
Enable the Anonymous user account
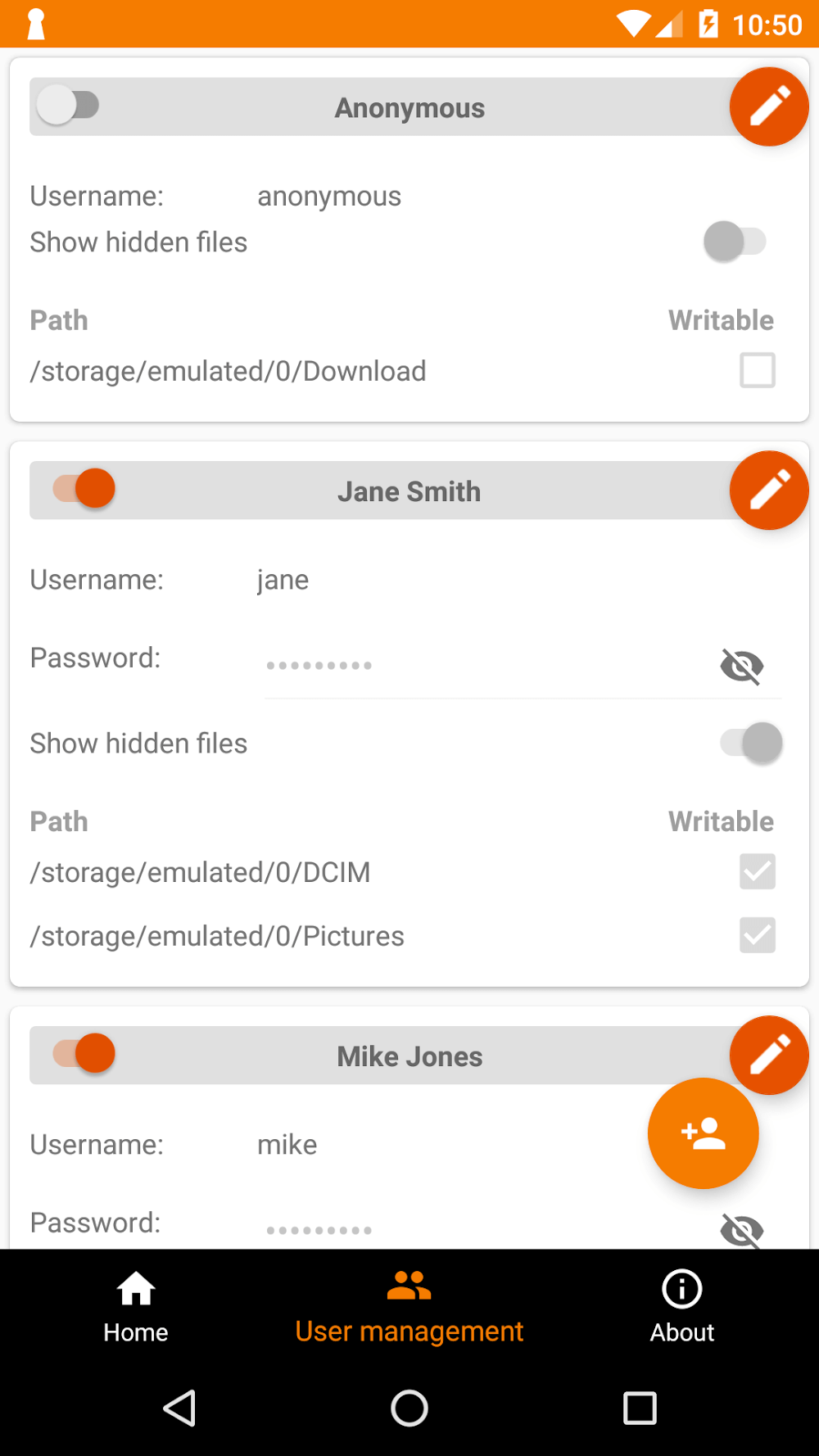click(x=70, y=106)
